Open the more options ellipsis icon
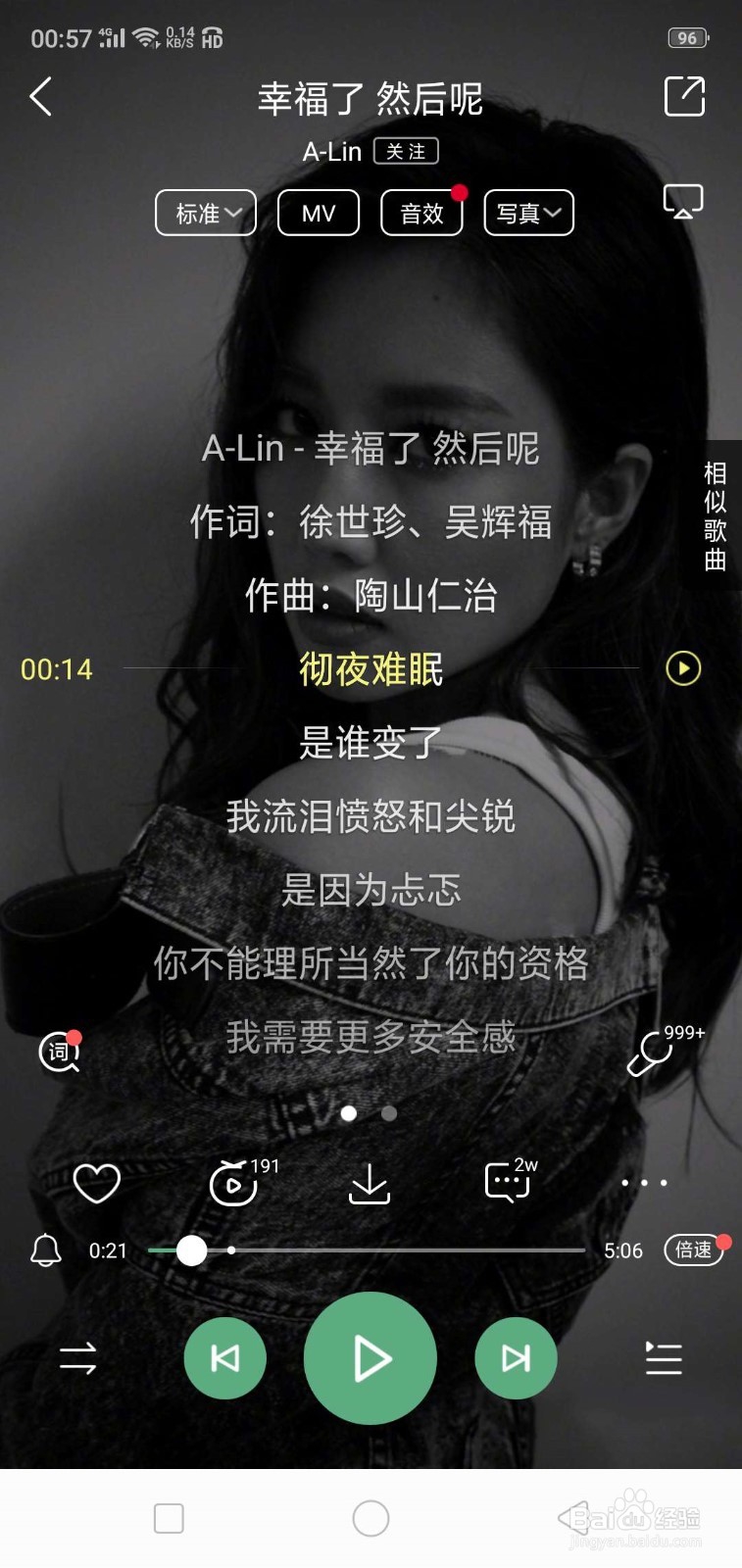This screenshot has height=1568, width=742. [644, 1183]
